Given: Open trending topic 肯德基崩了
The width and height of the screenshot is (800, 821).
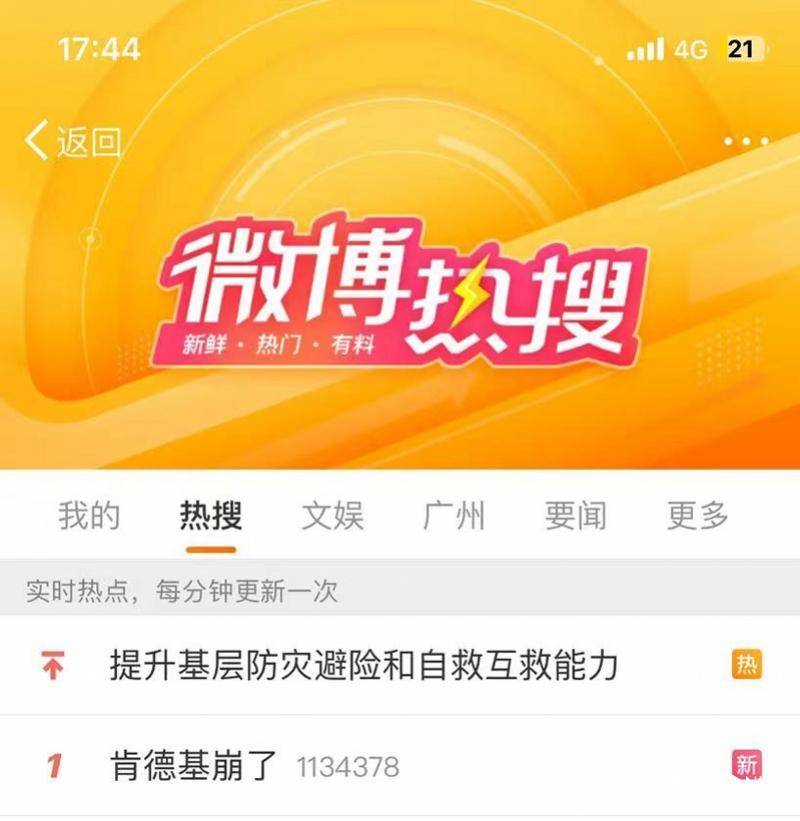Looking at the screenshot, I should click(x=193, y=766).
